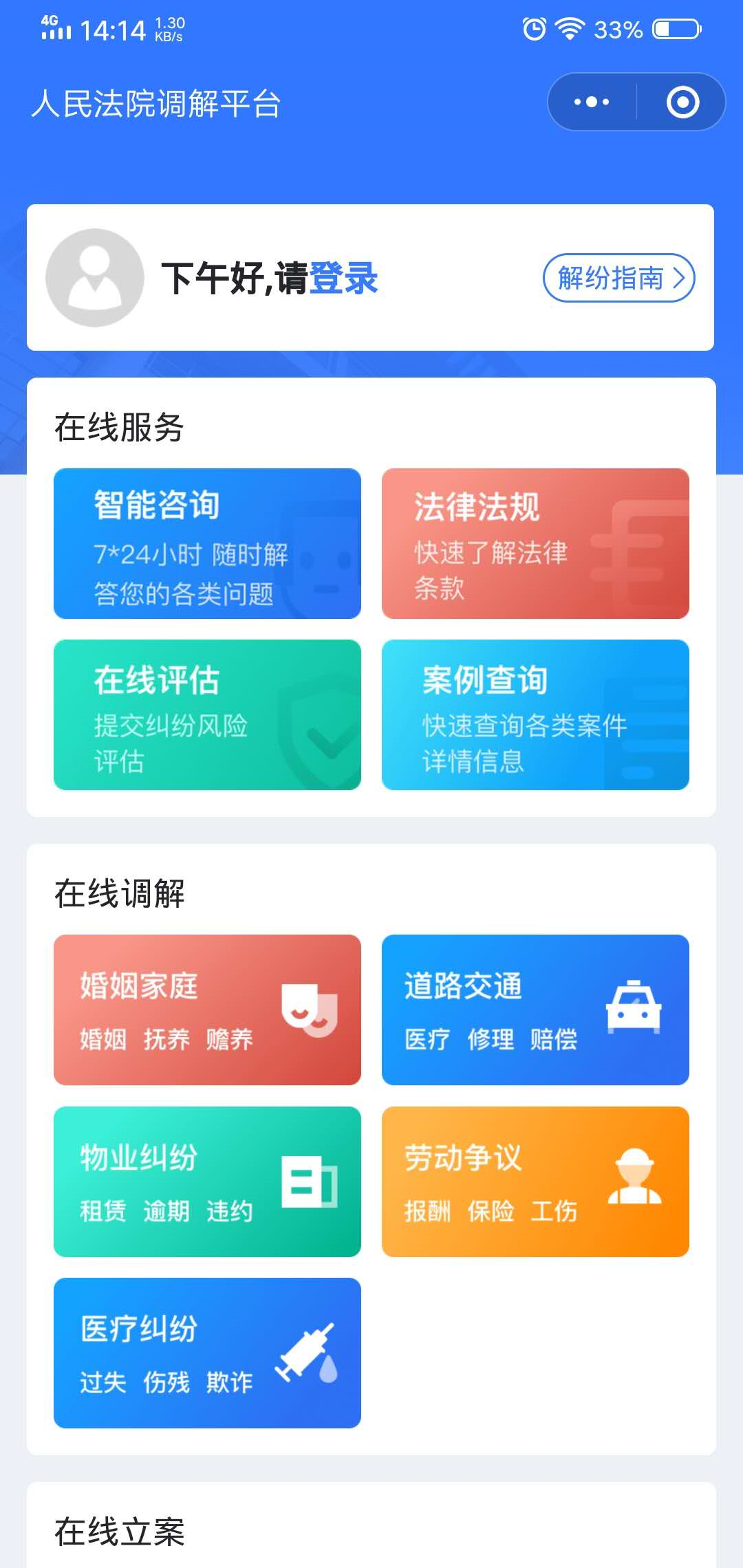743x1568 pixels.
Task: Select the 物业纠纷 mediation card
Action: (207, 1182)
